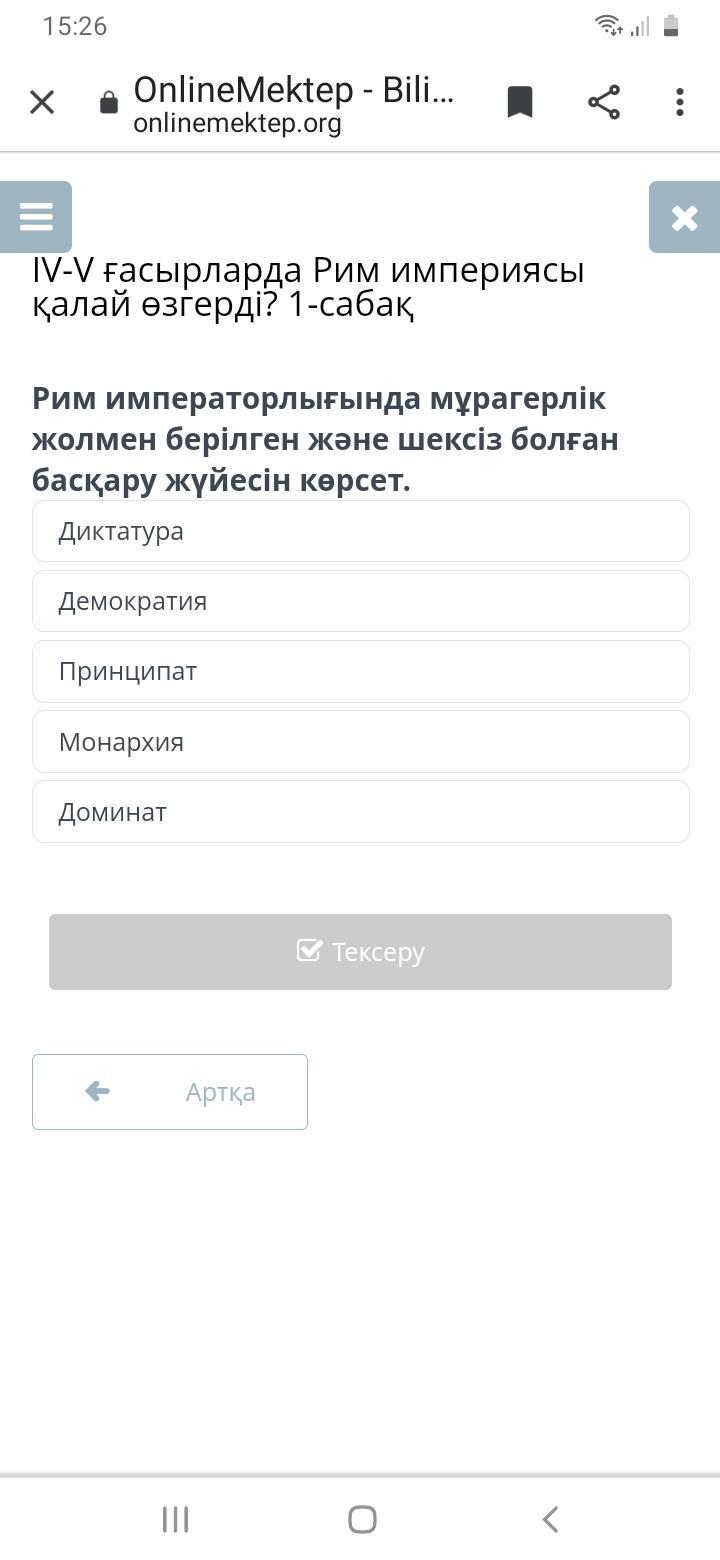
Task: Pick Принципат as the answer
Action: (x=360, y=671)
